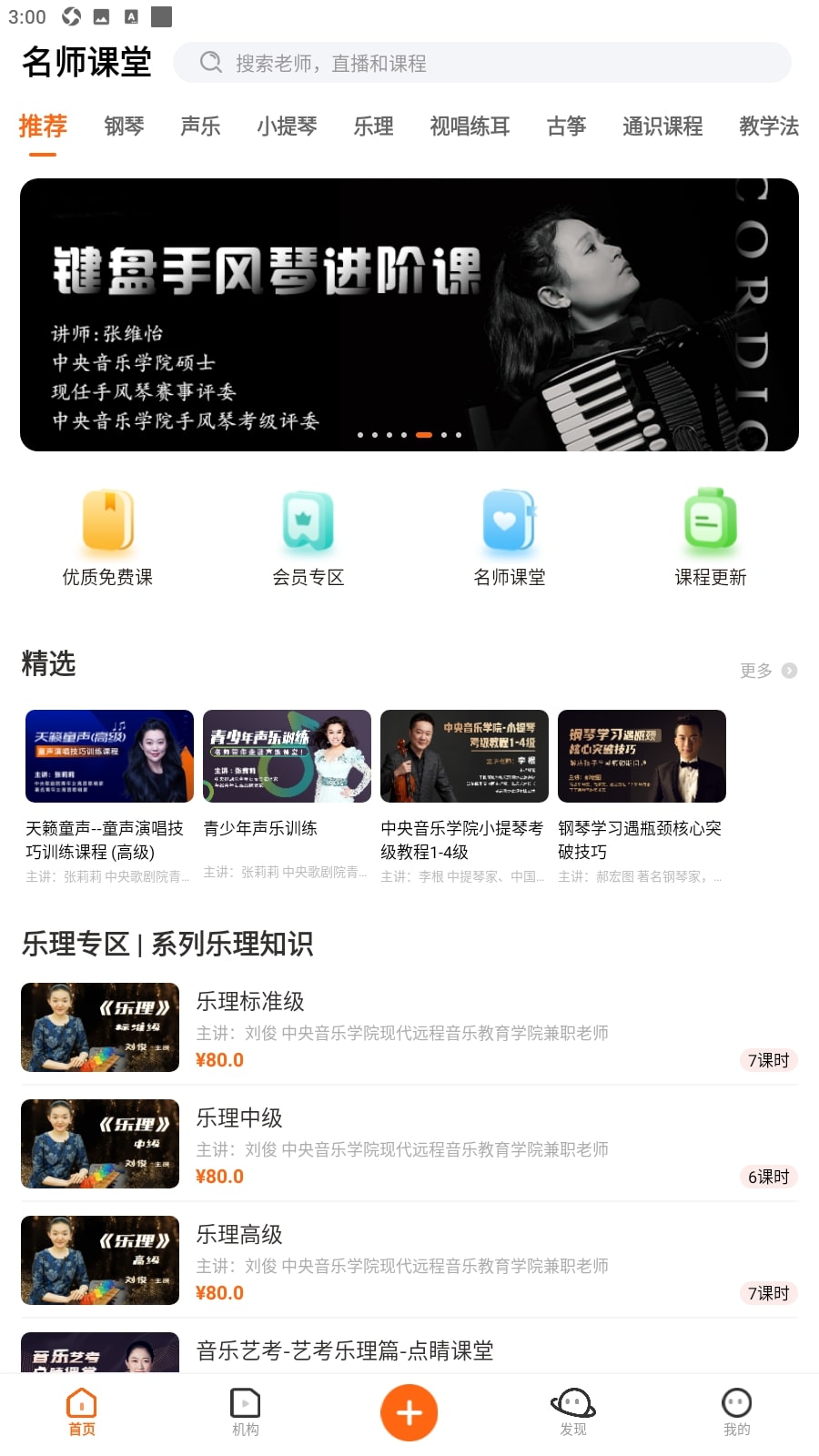Screen dimensions: 819x1456
Task: Tap the orange plus button
Action: pyautogui.click(x=409, y=1413)
